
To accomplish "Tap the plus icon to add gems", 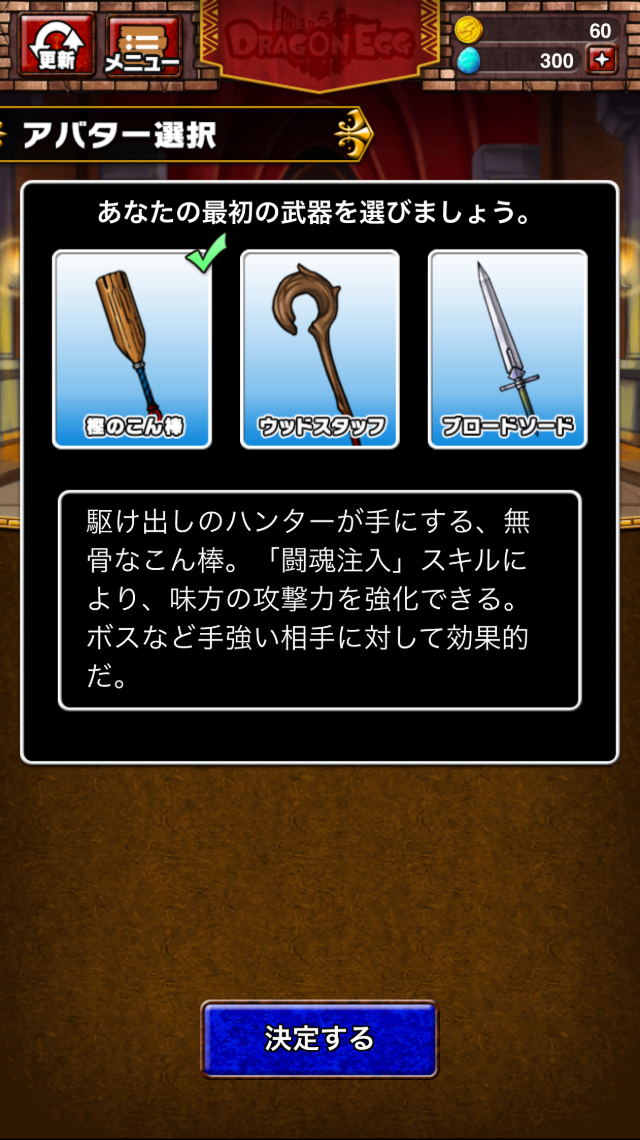I will [601, 60].
